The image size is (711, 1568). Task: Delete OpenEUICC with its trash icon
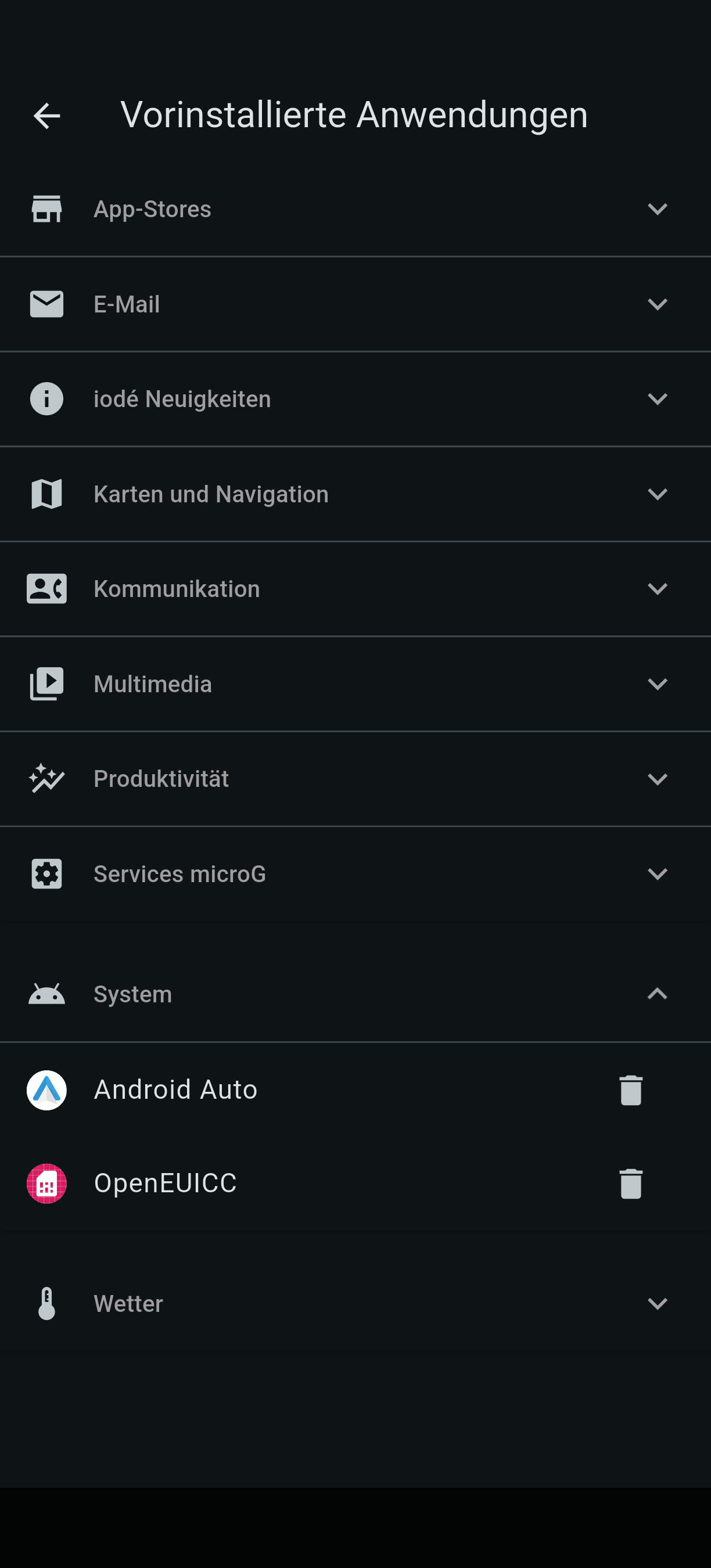tap(631, 1184)
